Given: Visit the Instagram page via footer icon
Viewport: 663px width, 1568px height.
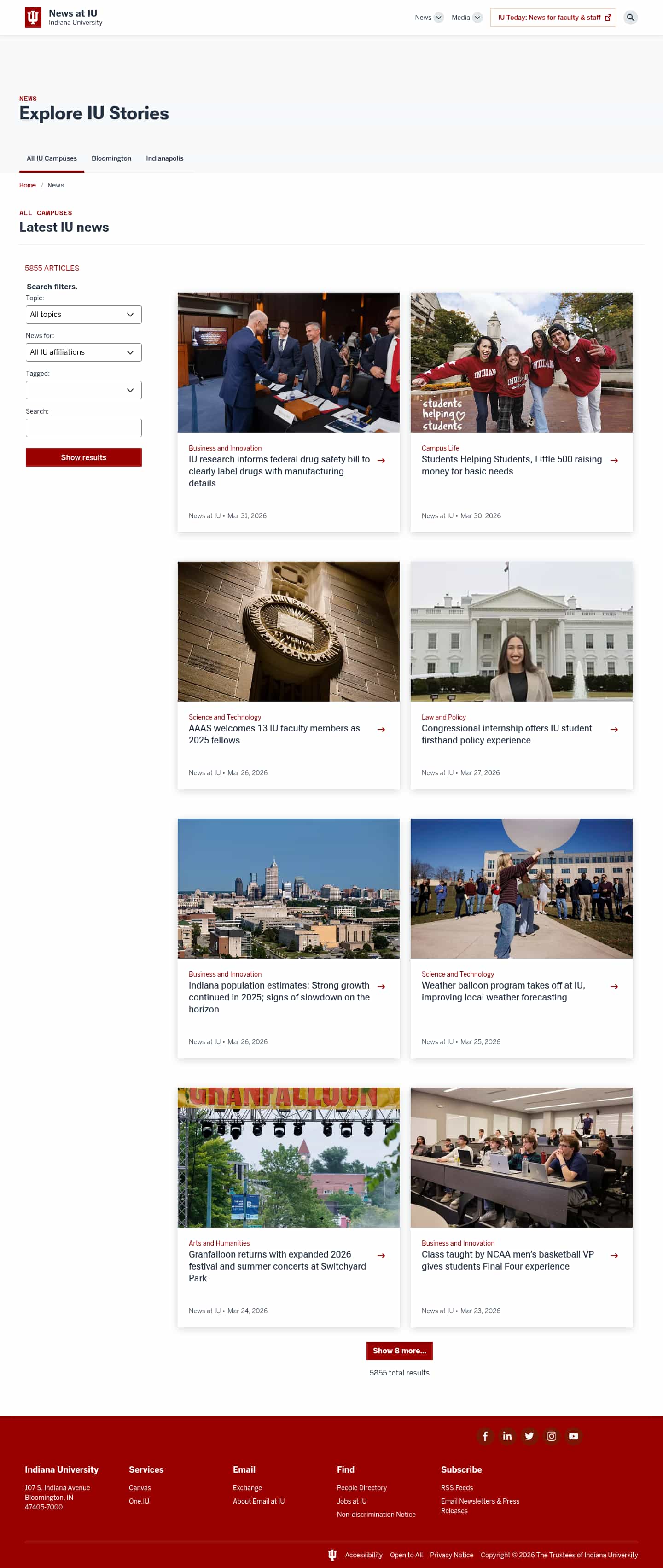Looking at the screenshot, I should coord(551,1436).
